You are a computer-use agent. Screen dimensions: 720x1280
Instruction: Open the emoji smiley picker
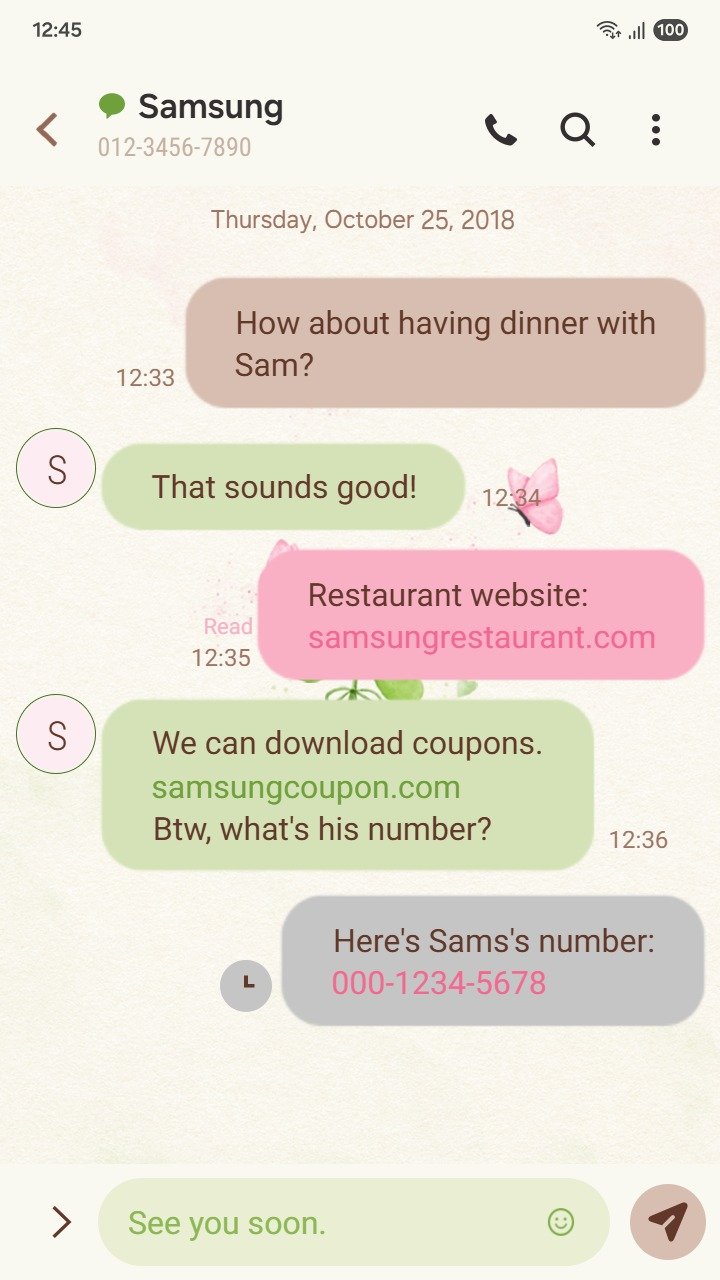pos(561,1222)
